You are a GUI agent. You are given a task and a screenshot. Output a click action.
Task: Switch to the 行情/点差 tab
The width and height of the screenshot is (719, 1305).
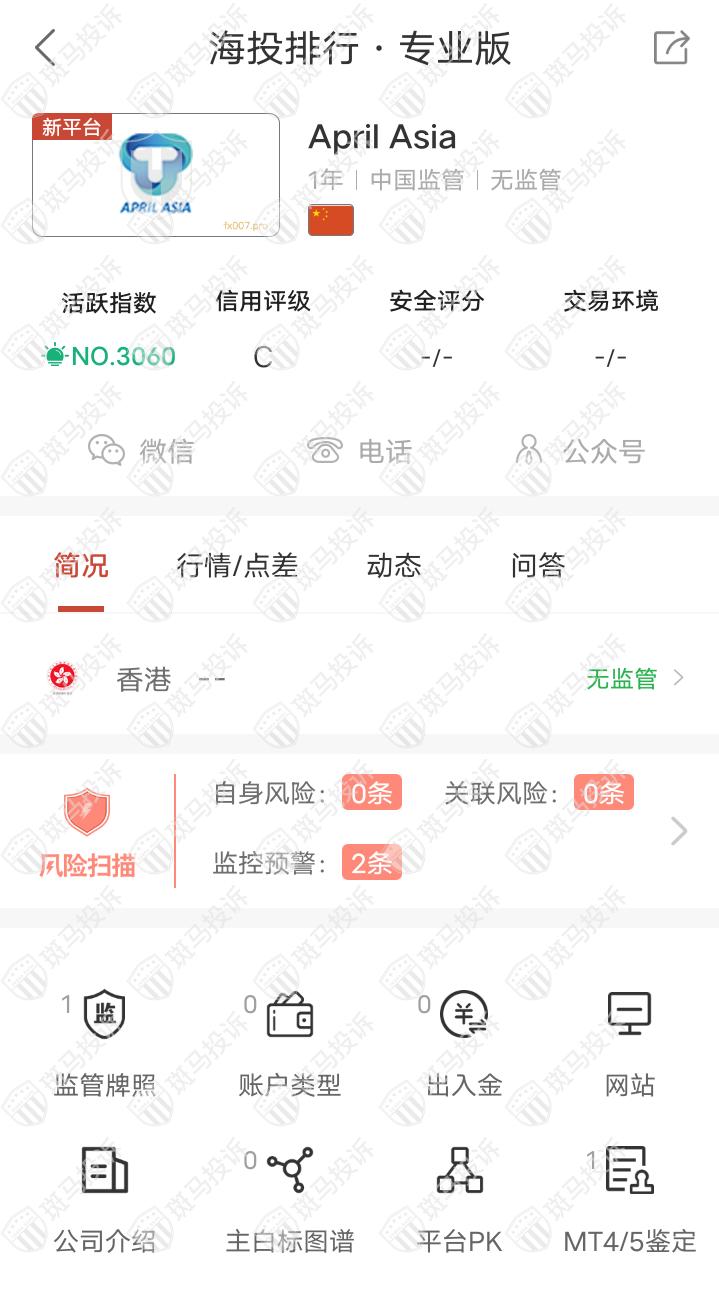(x=237, y=566)
